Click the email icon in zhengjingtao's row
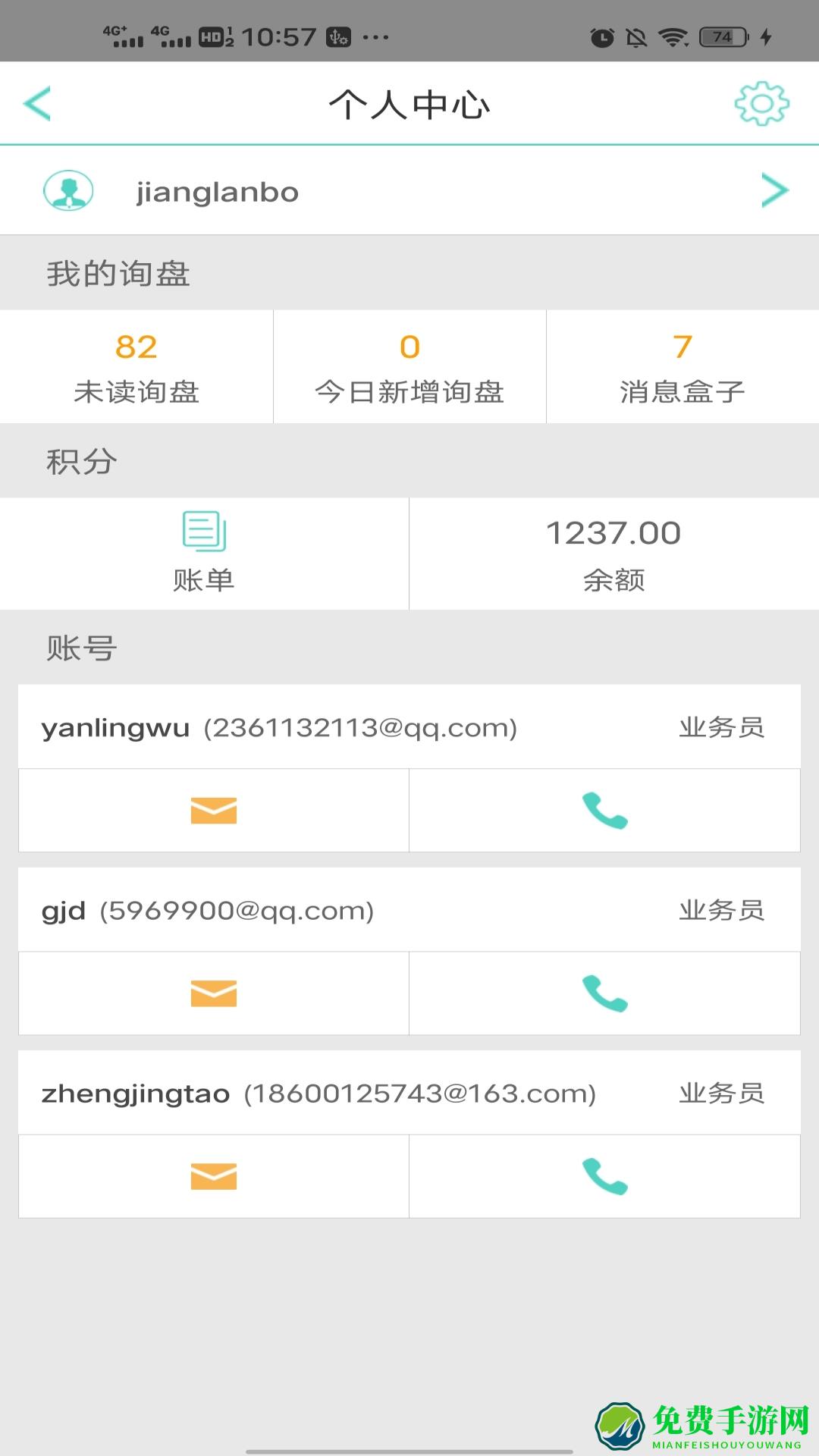 point(213,1176)
